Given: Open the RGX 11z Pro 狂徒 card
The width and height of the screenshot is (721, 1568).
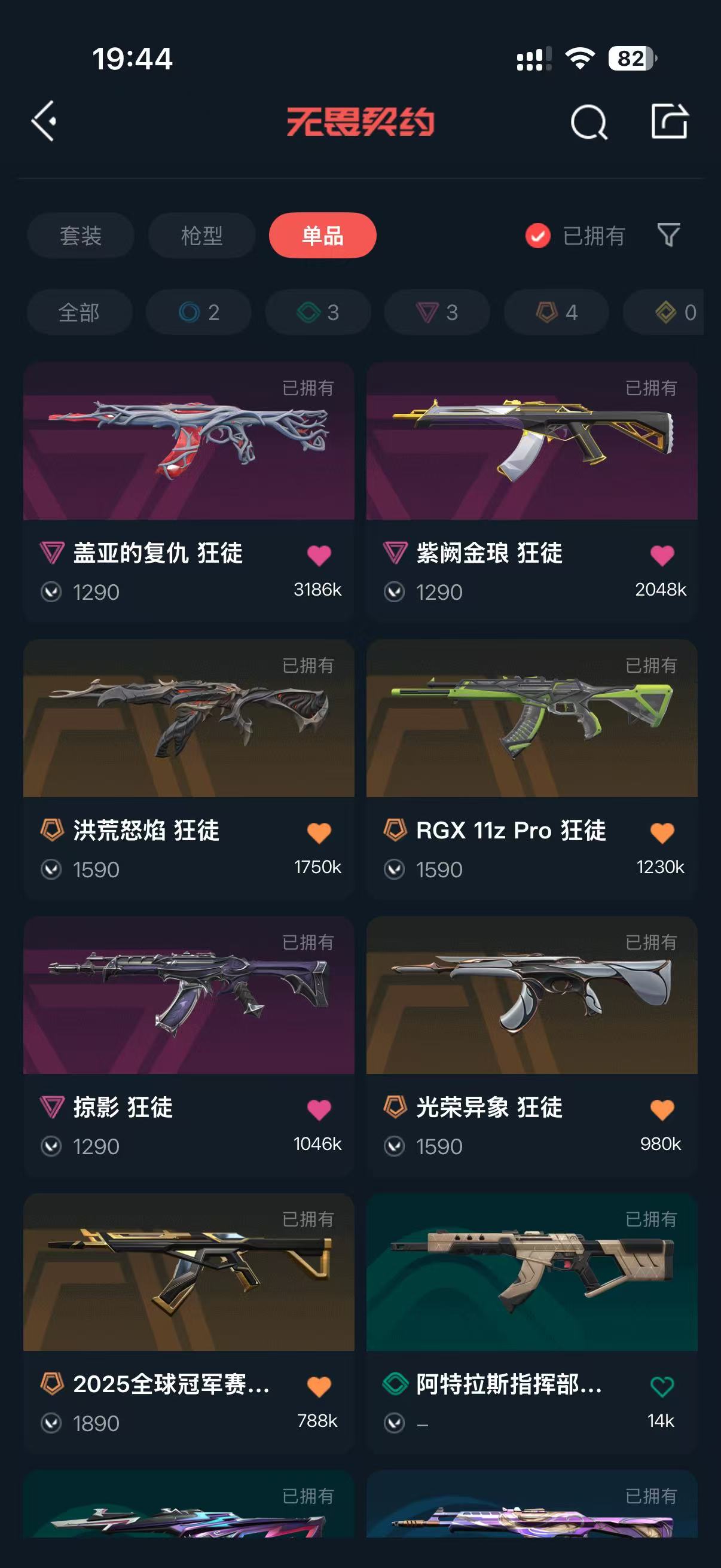Looking at the screenshot, I should (x=531, y=770).
